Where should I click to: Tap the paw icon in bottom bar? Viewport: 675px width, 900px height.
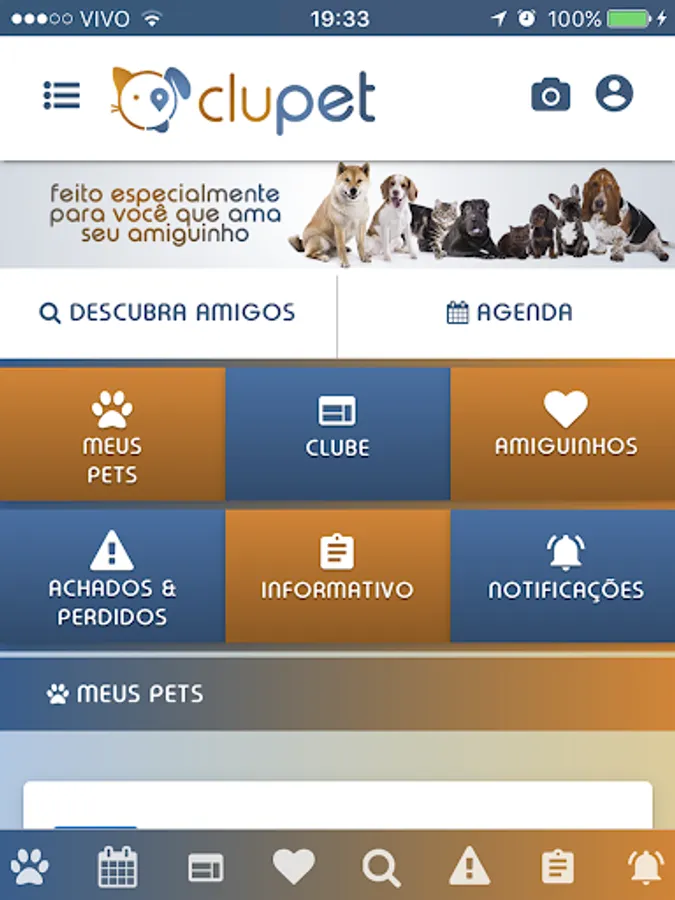30,866
